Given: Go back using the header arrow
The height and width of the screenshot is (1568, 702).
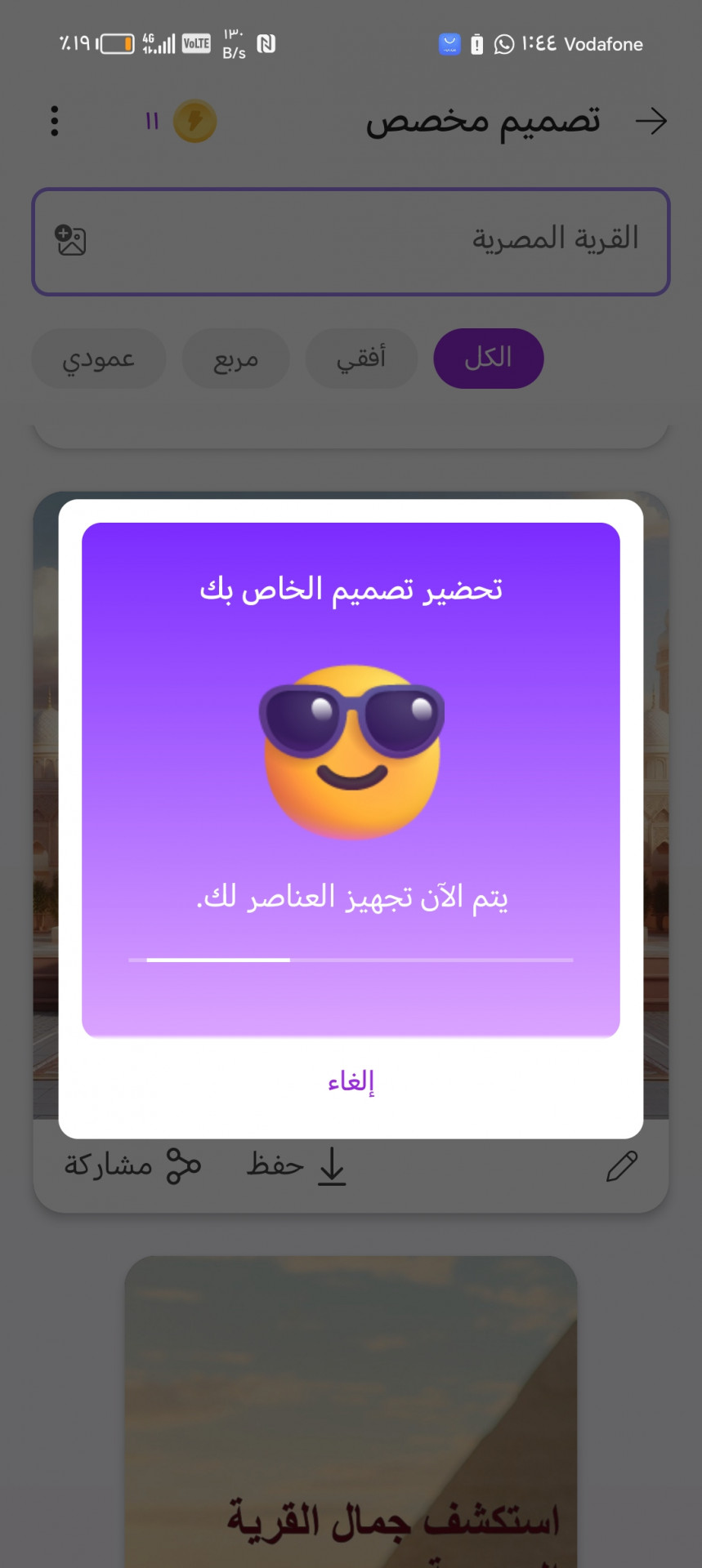Looking at the screenshot, I should click(651, 122).
